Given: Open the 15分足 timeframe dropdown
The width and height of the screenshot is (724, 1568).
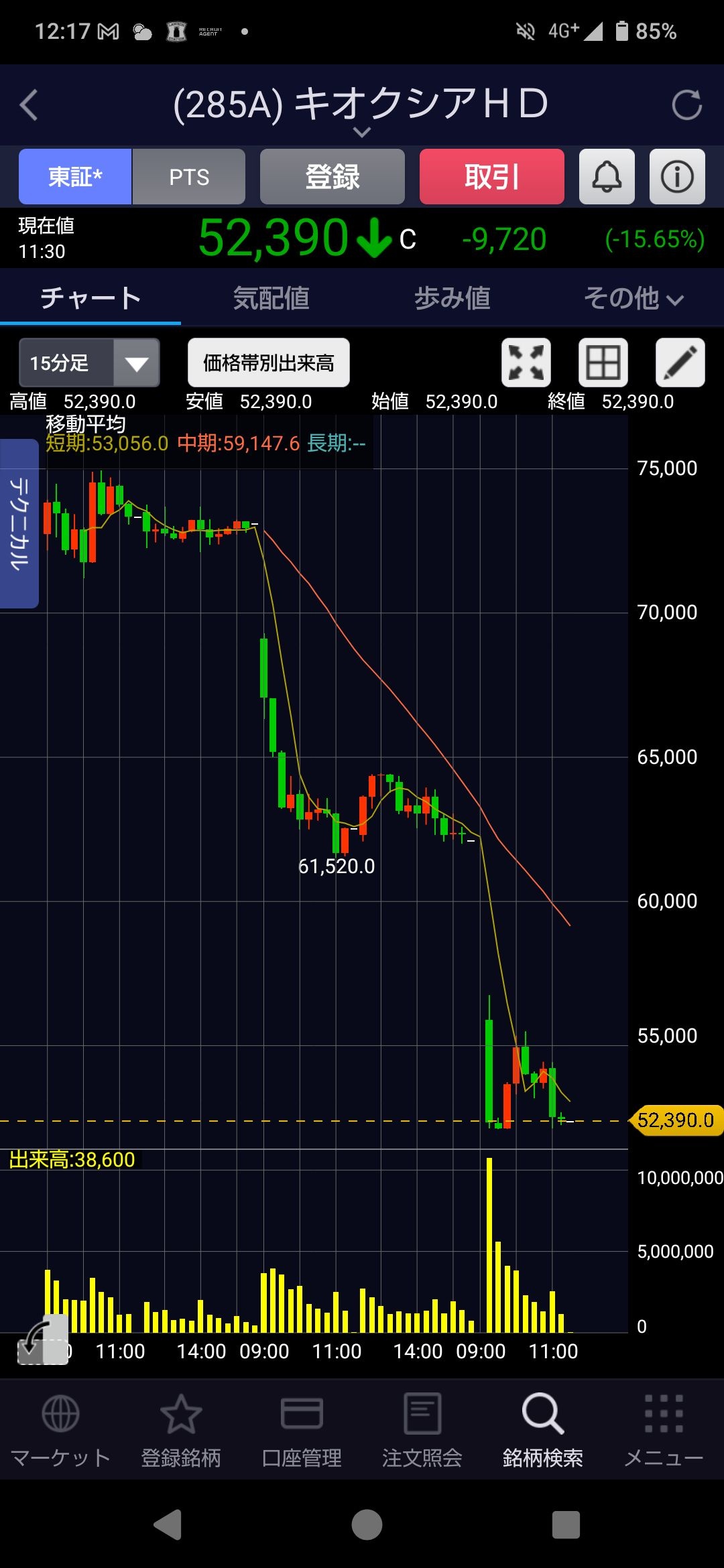Looking at the screenshot, I should [x=89, y=363].
